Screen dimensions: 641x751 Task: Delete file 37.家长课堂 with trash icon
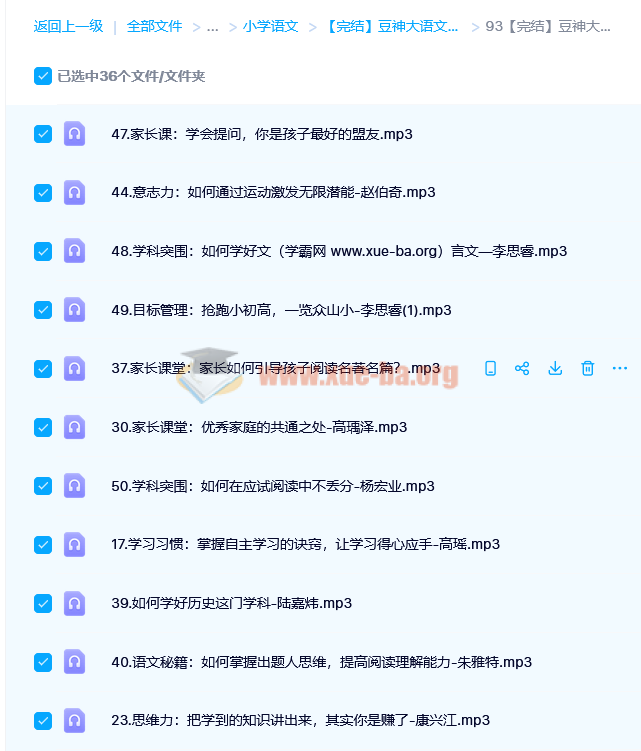(x=588, y=369)
